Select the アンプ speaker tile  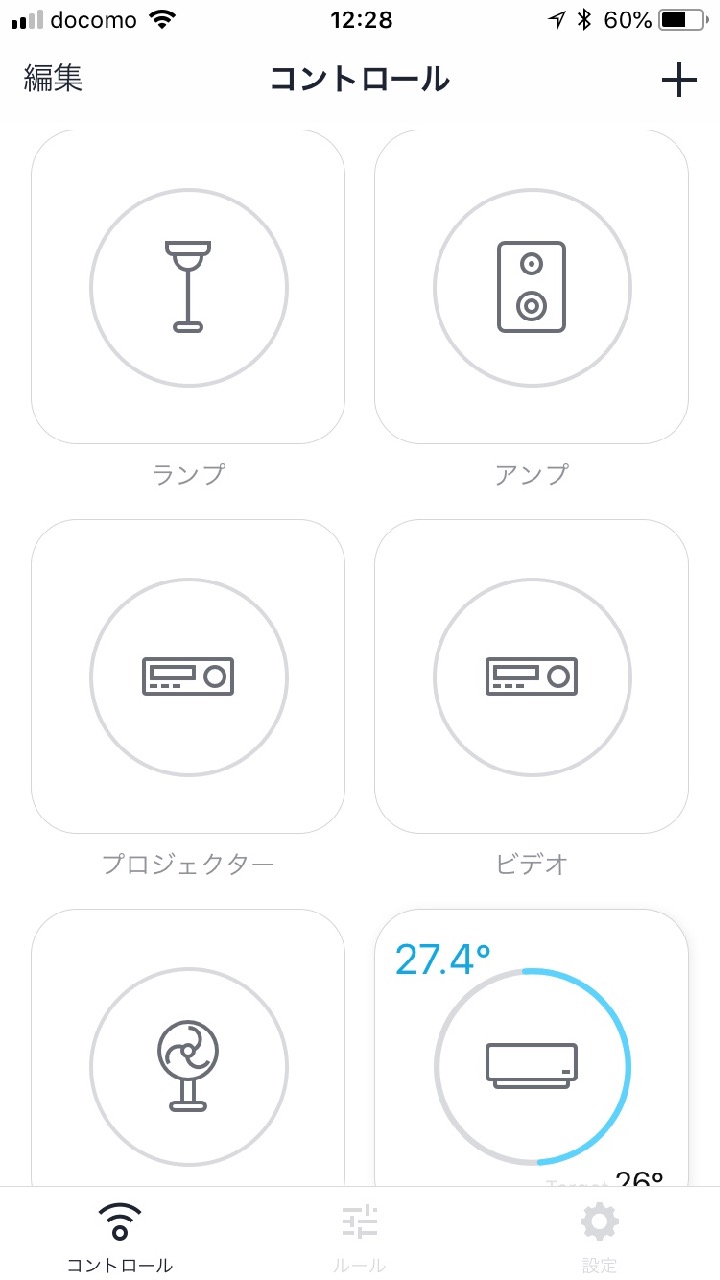tap(531, 288)
